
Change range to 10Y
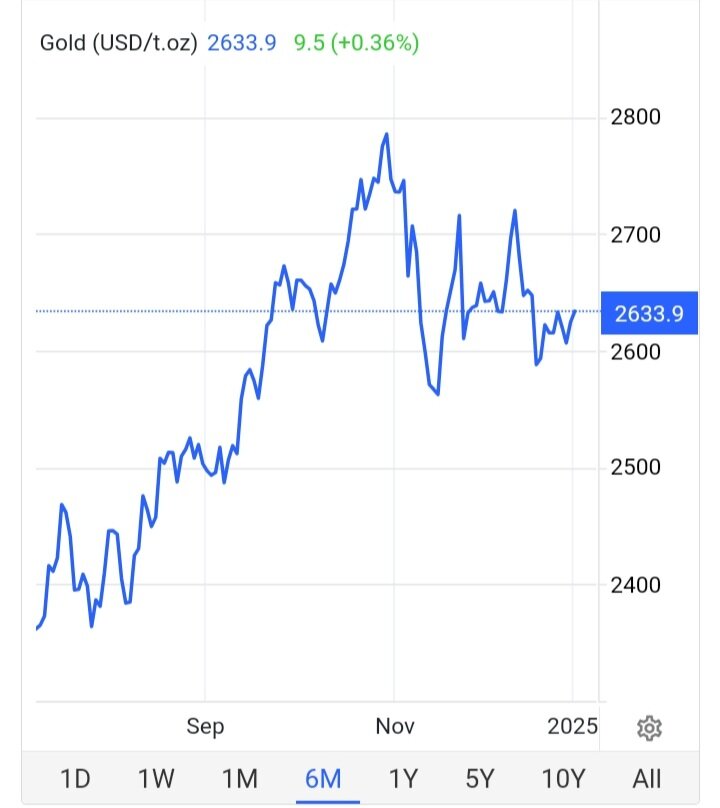click(563, 778)
